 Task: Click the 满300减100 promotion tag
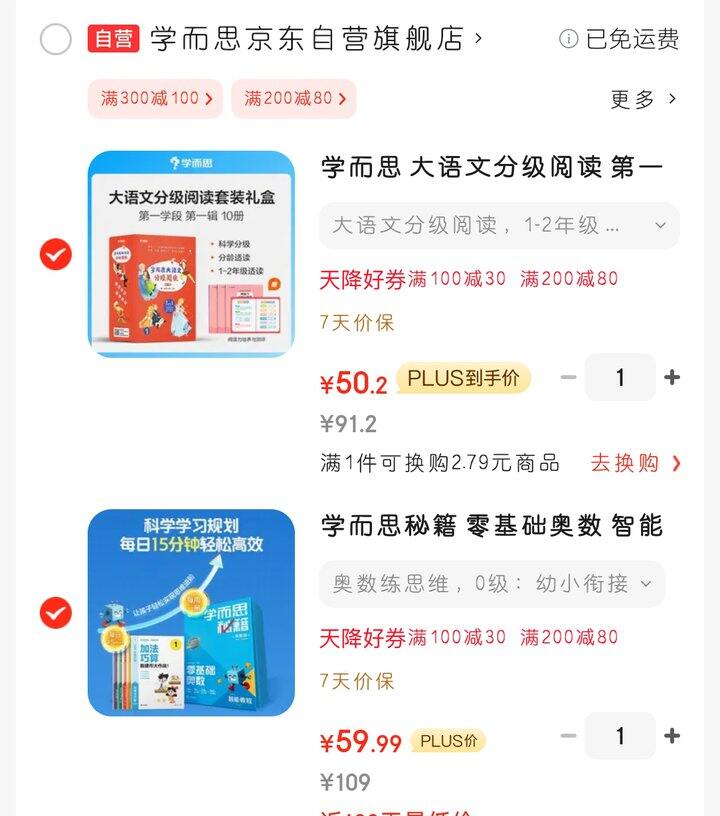pos(156,100)
